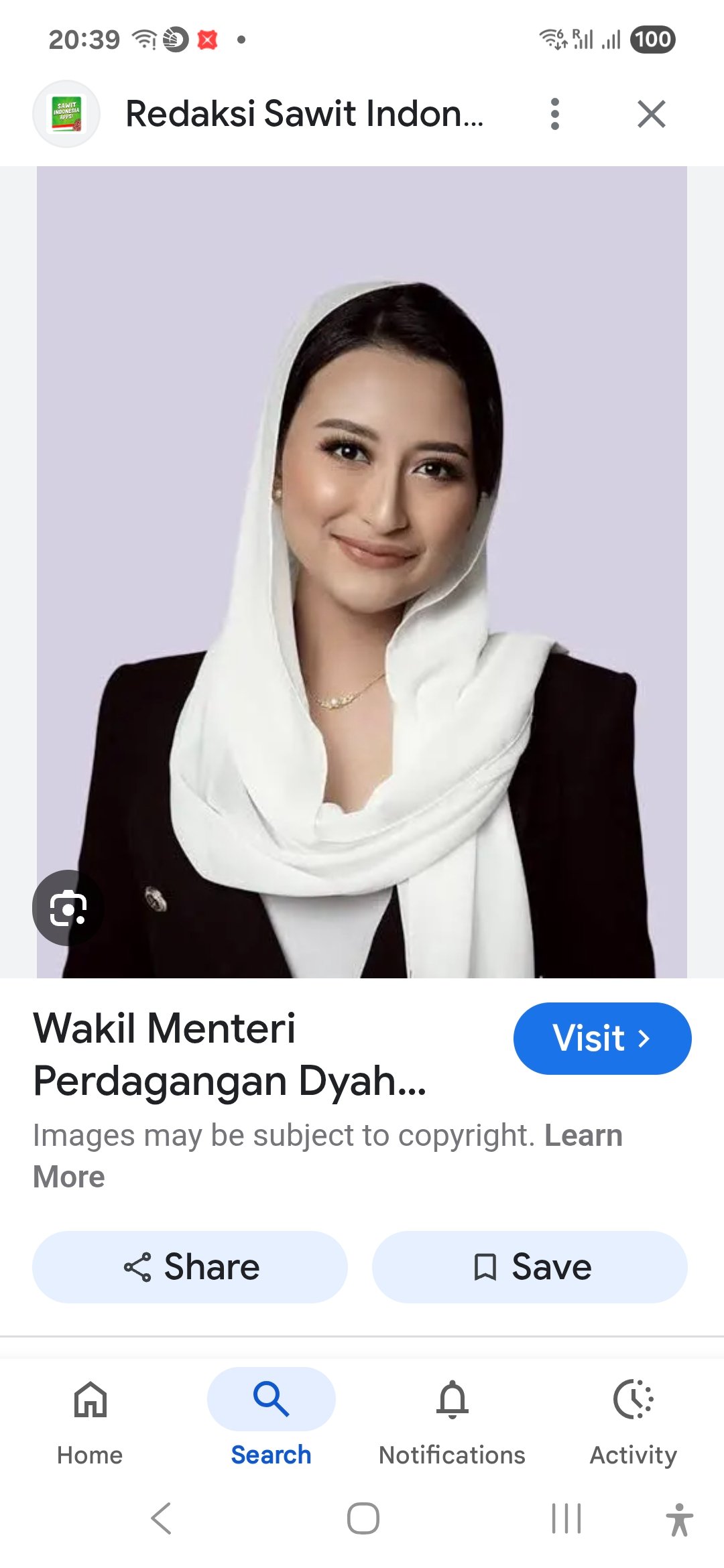Search this image with Google Lens
Image resolution: width=724 pixels, height=1568 pixels.
click(x=68, y=908)
